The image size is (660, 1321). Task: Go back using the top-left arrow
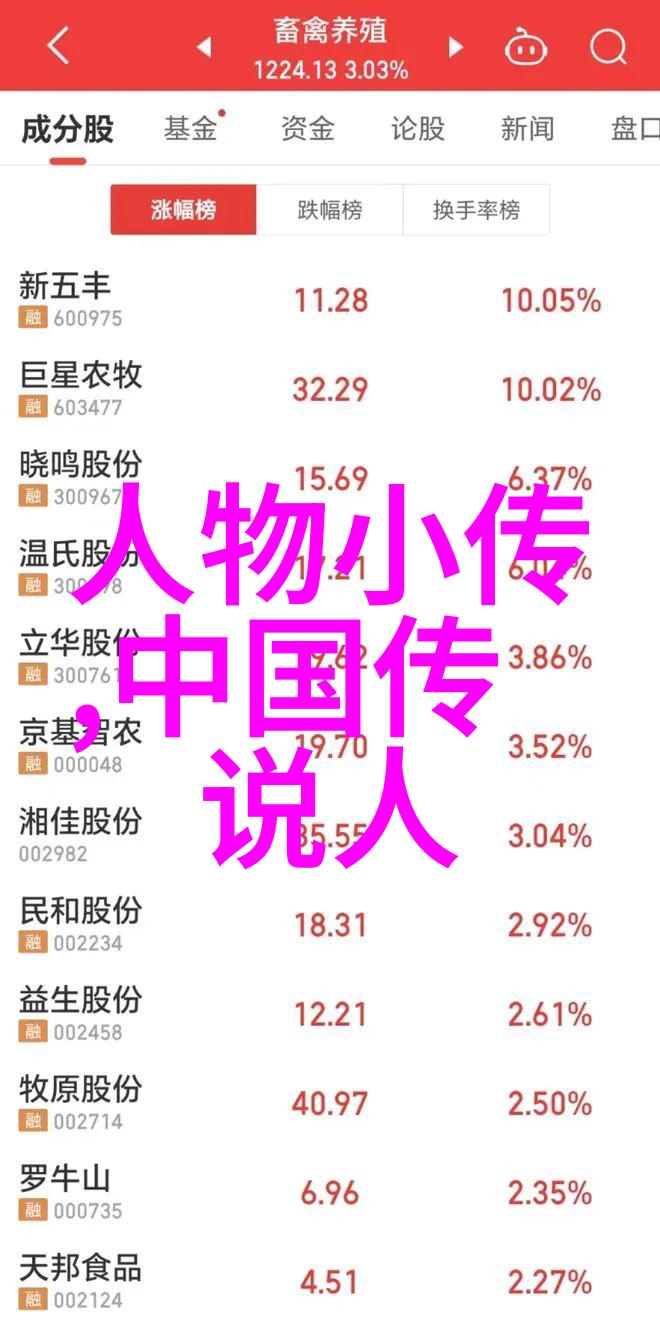click(59, 46)
